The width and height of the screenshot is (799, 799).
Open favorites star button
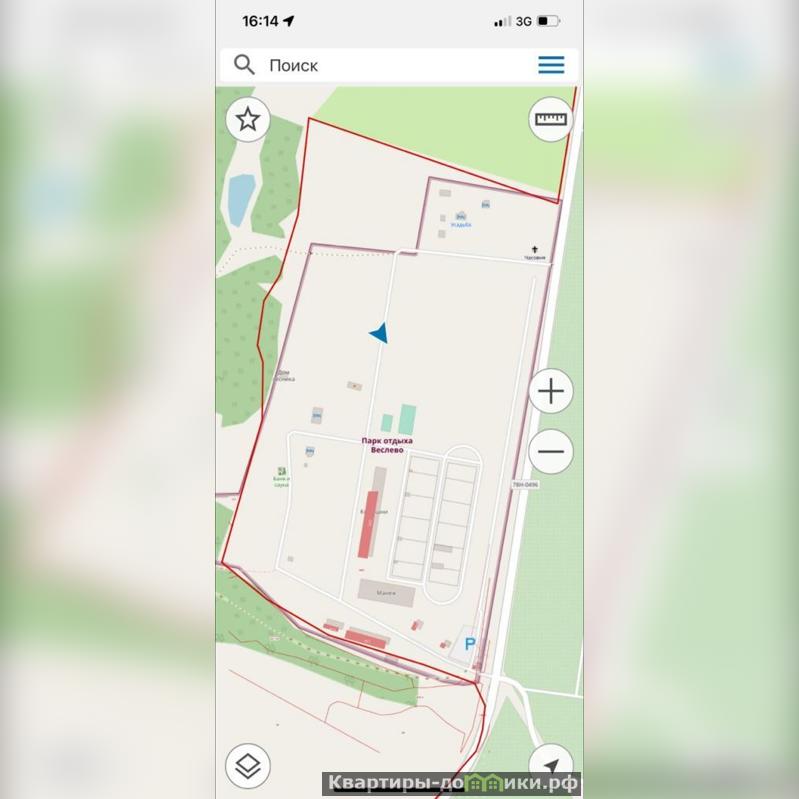pos(248,120)
